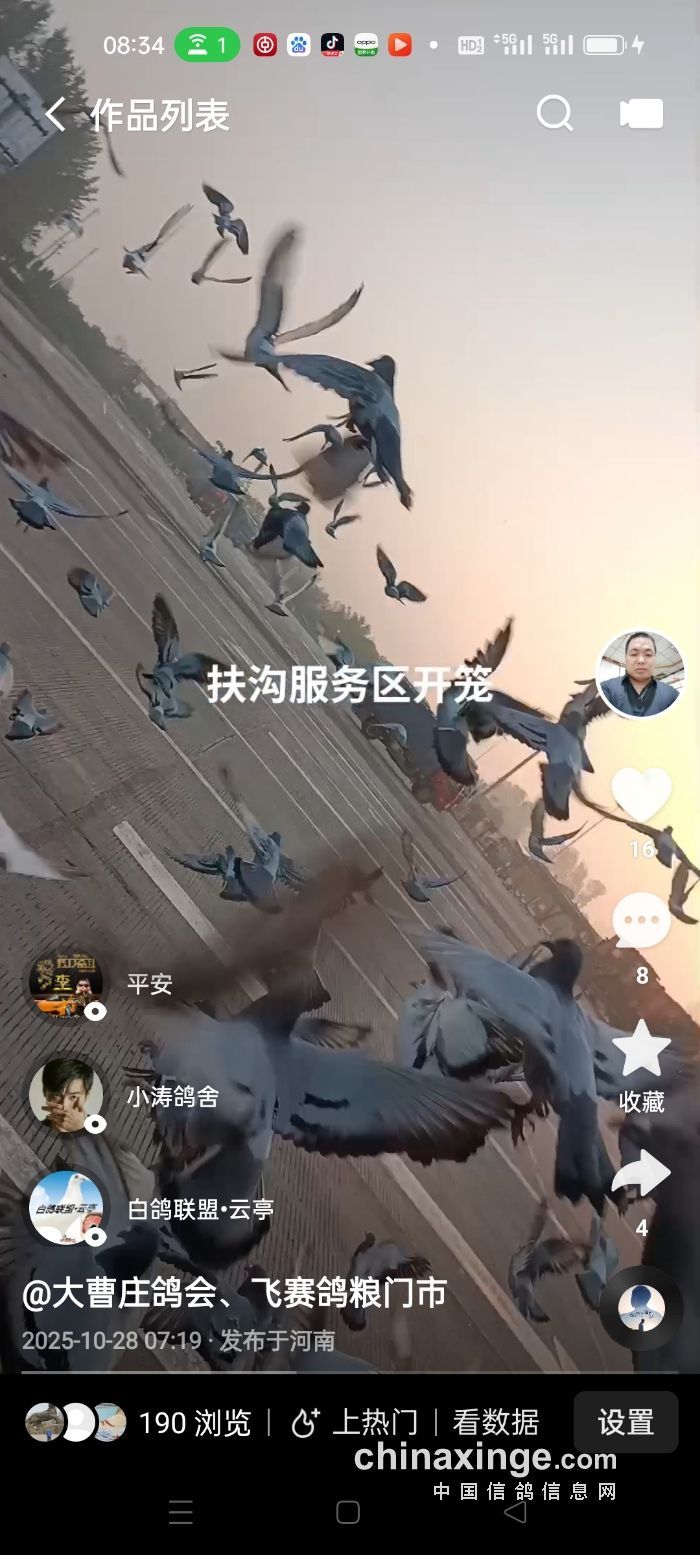This screenshot has height=1555, width=700.
Task: Like this video with the heart
Action: [x=641, y=795]
